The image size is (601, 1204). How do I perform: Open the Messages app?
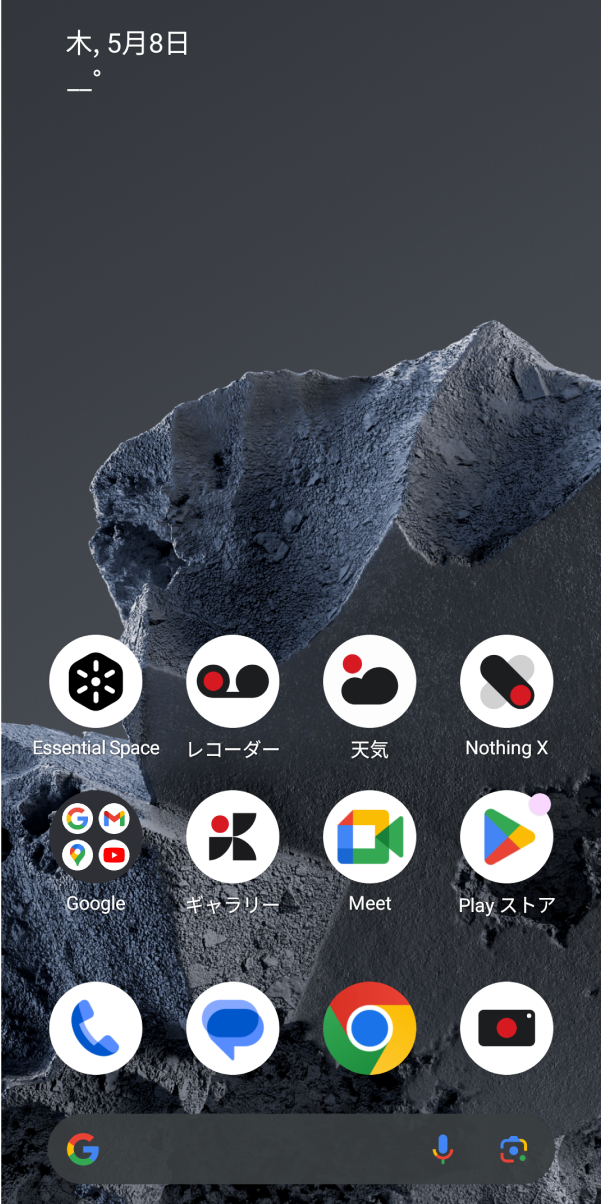pyautogui.click(x=233, y=1028)
